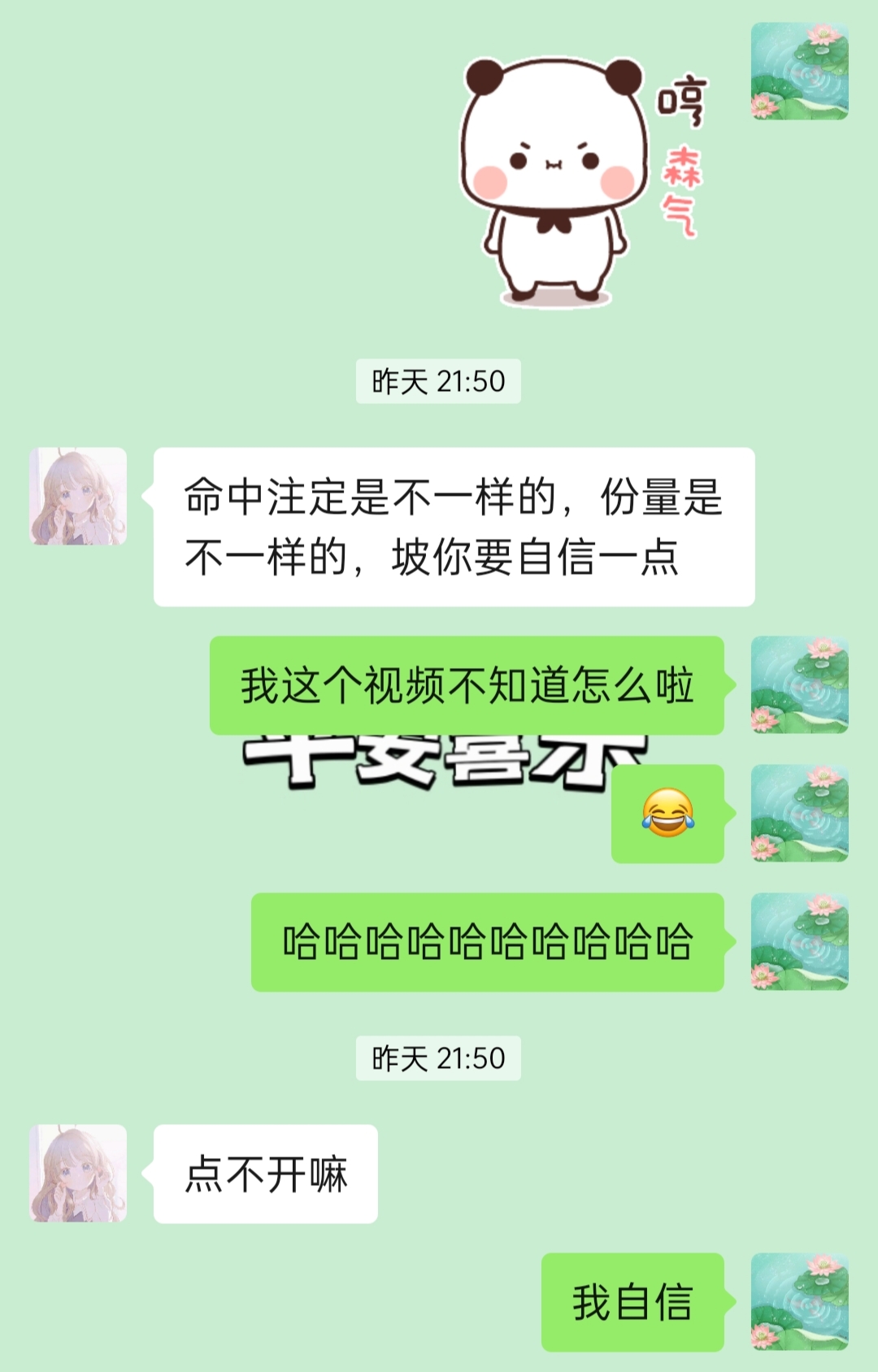Tap own avatar beside '哈哈哈哈' message
Screen dimensions: 878x1372
click(799, 941)
